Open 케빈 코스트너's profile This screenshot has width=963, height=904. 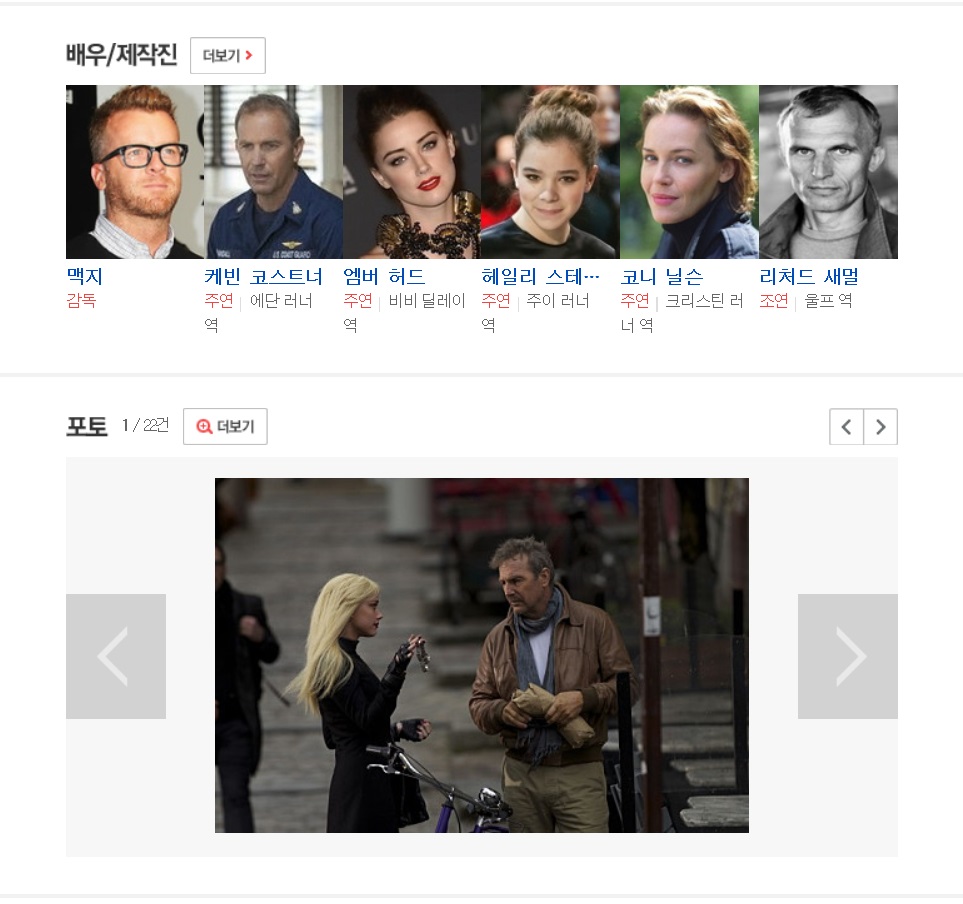click(273, 172)
